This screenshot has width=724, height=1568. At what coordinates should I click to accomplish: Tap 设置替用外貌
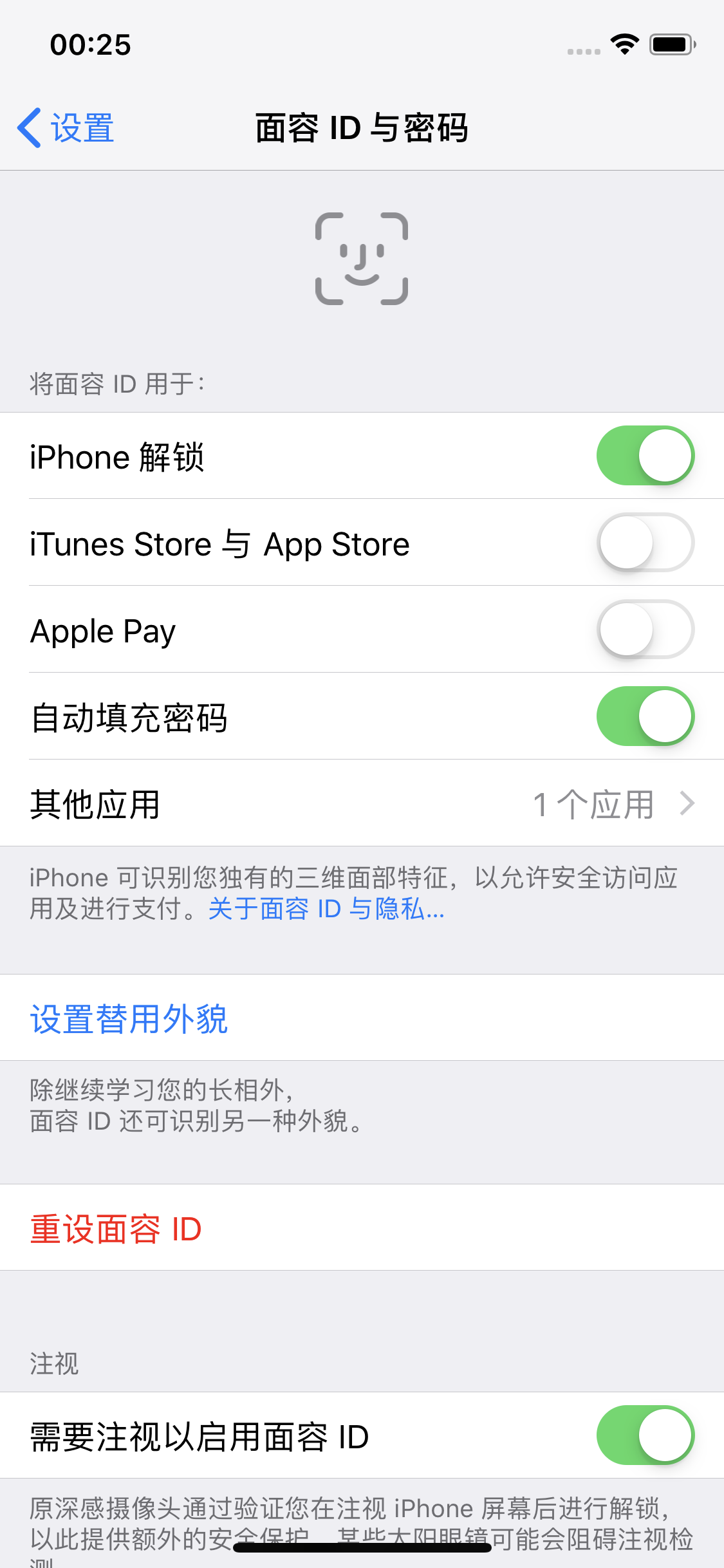[129, 1019]
